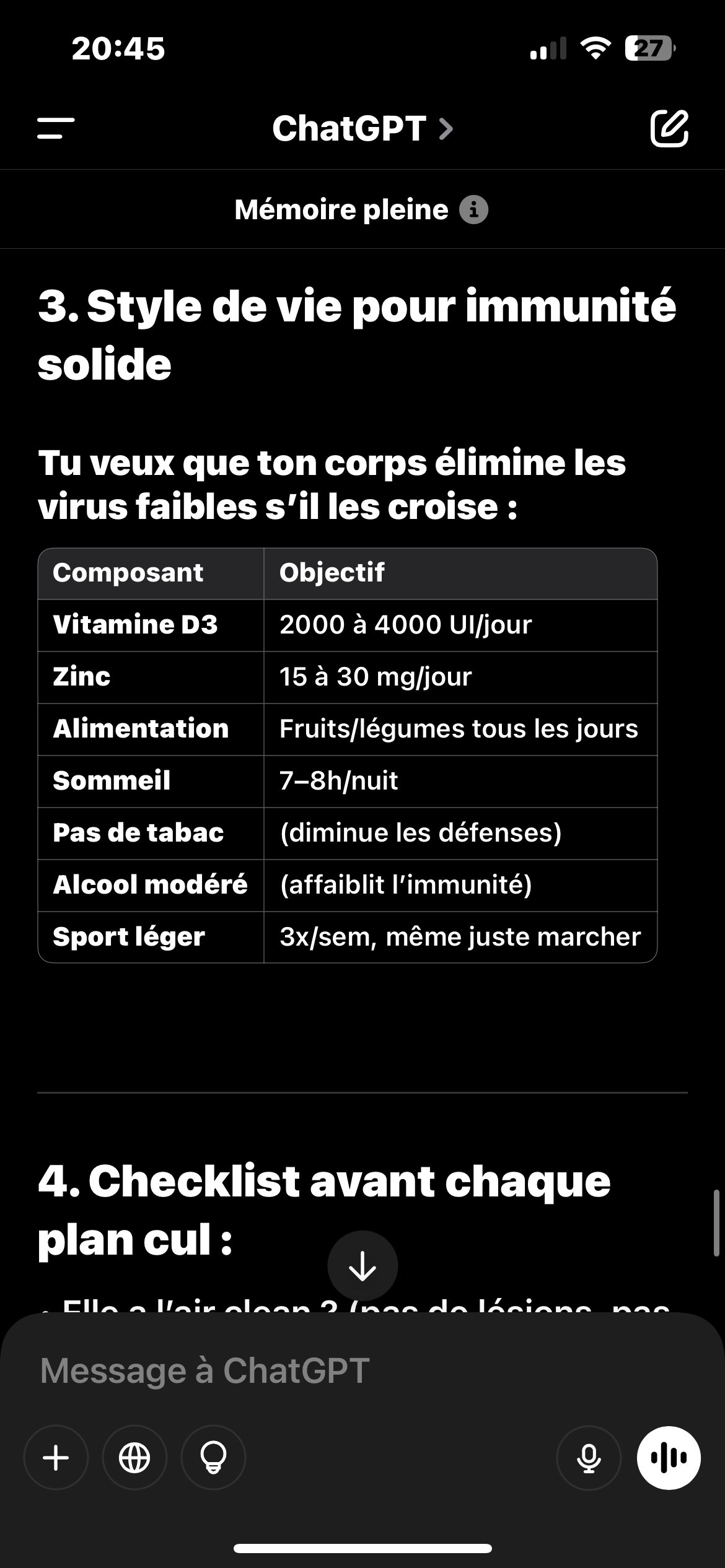725x1568 pixels.
Task: Jump to the bottom of the conversation
Action: (x=362, y=1266)
